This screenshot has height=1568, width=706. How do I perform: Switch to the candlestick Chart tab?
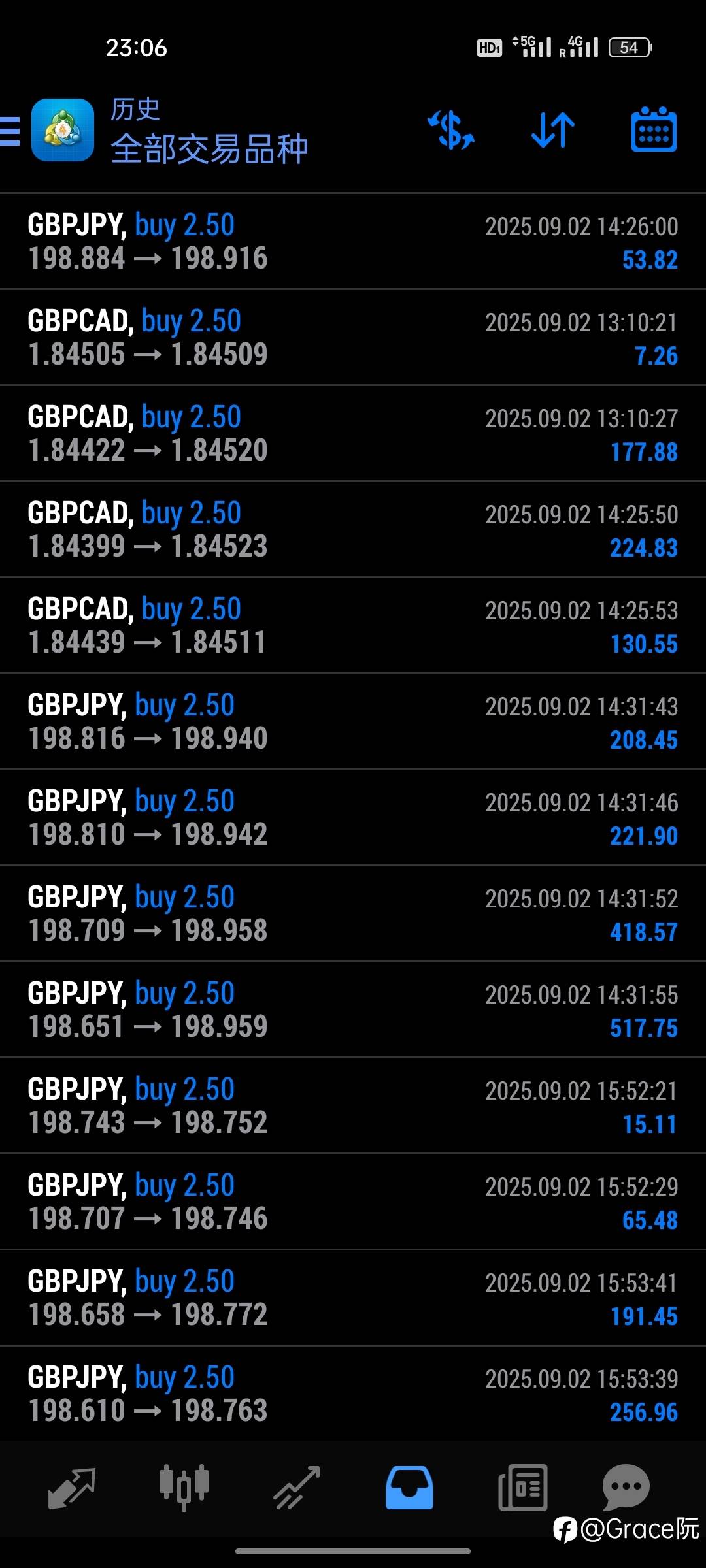click(184, 1488)
